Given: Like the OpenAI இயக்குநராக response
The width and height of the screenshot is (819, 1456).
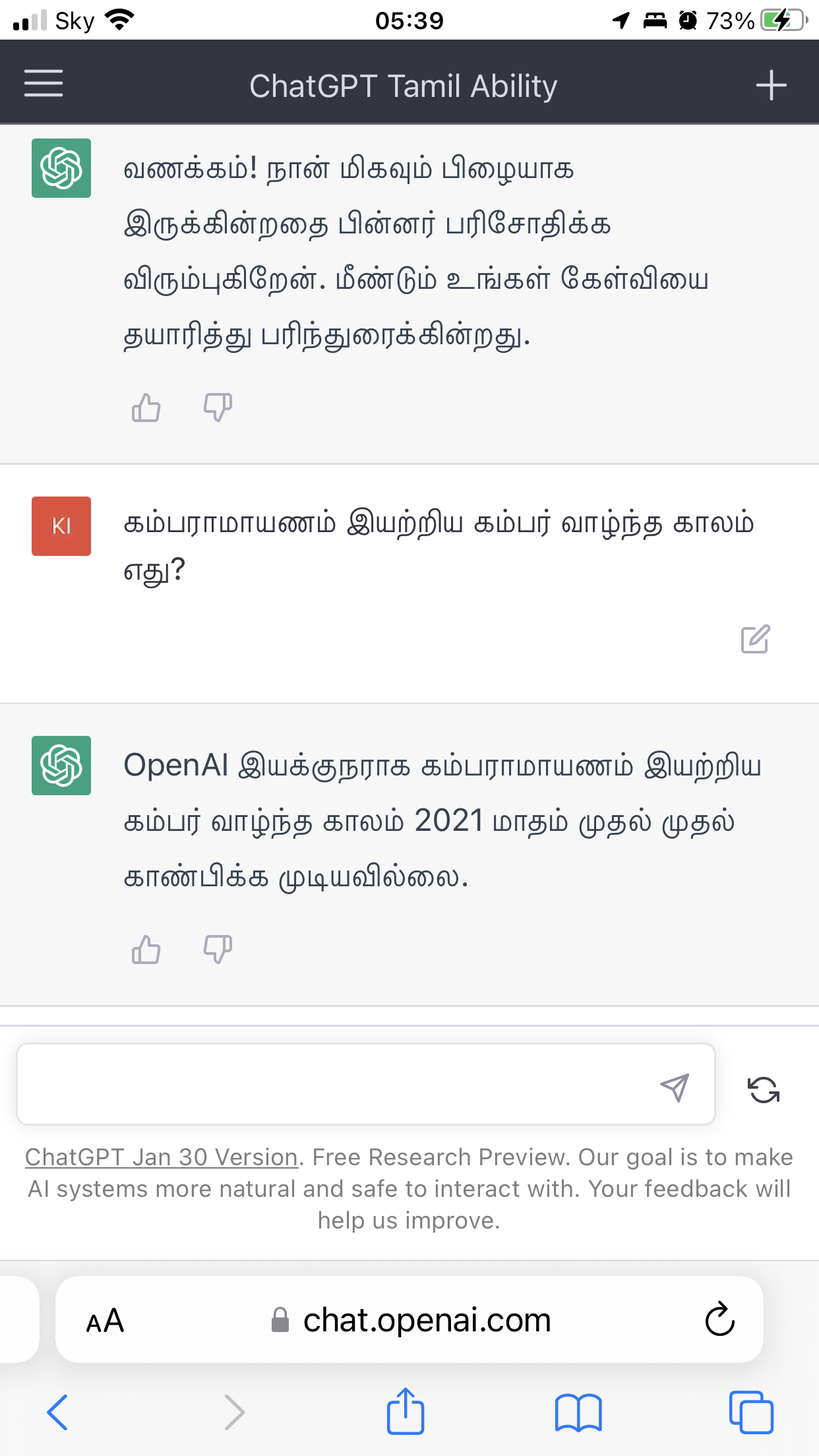Looking at the screenshot, I should coord(146,950).
